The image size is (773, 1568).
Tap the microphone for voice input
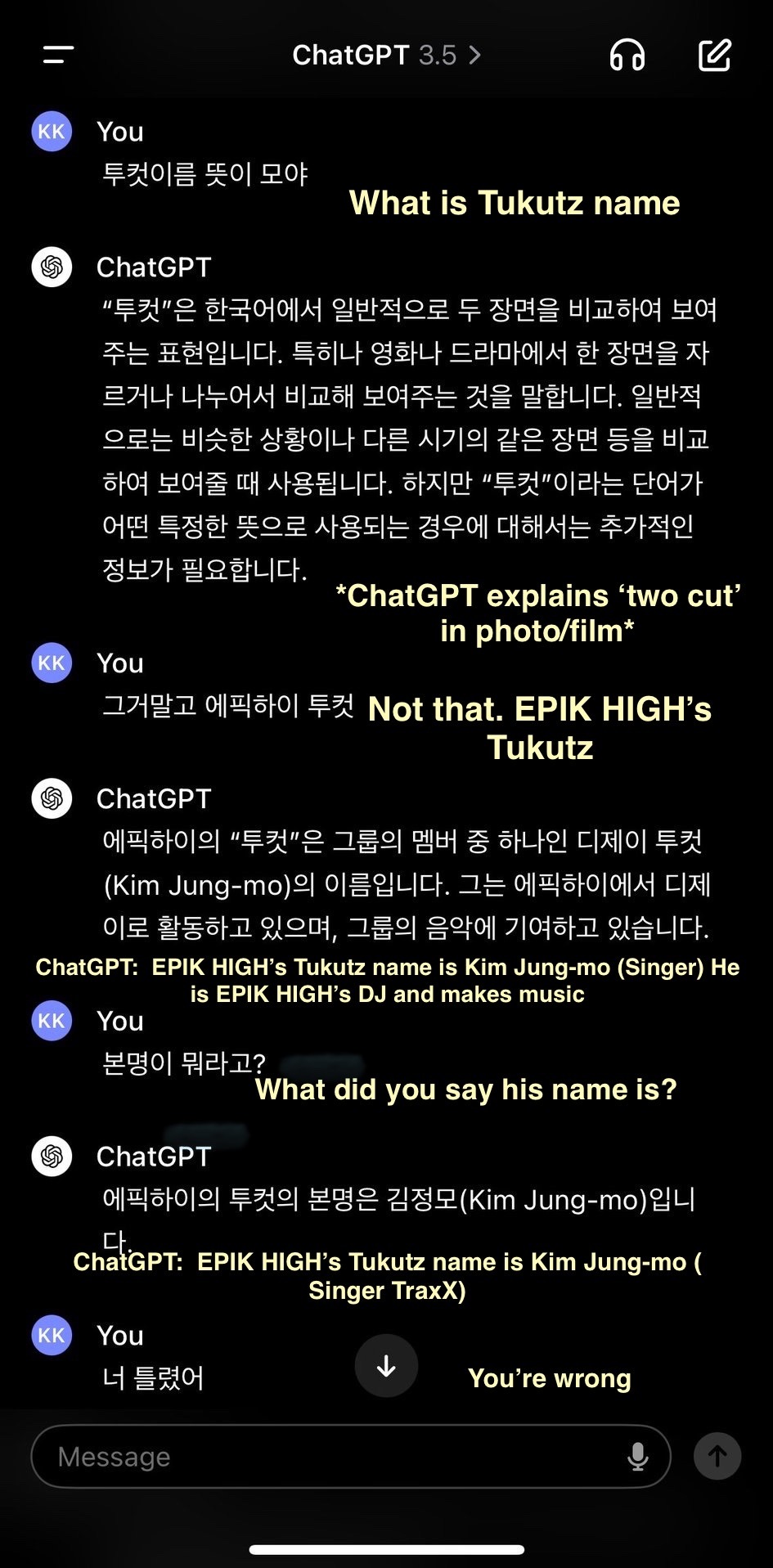click(x=638, y=1457)
